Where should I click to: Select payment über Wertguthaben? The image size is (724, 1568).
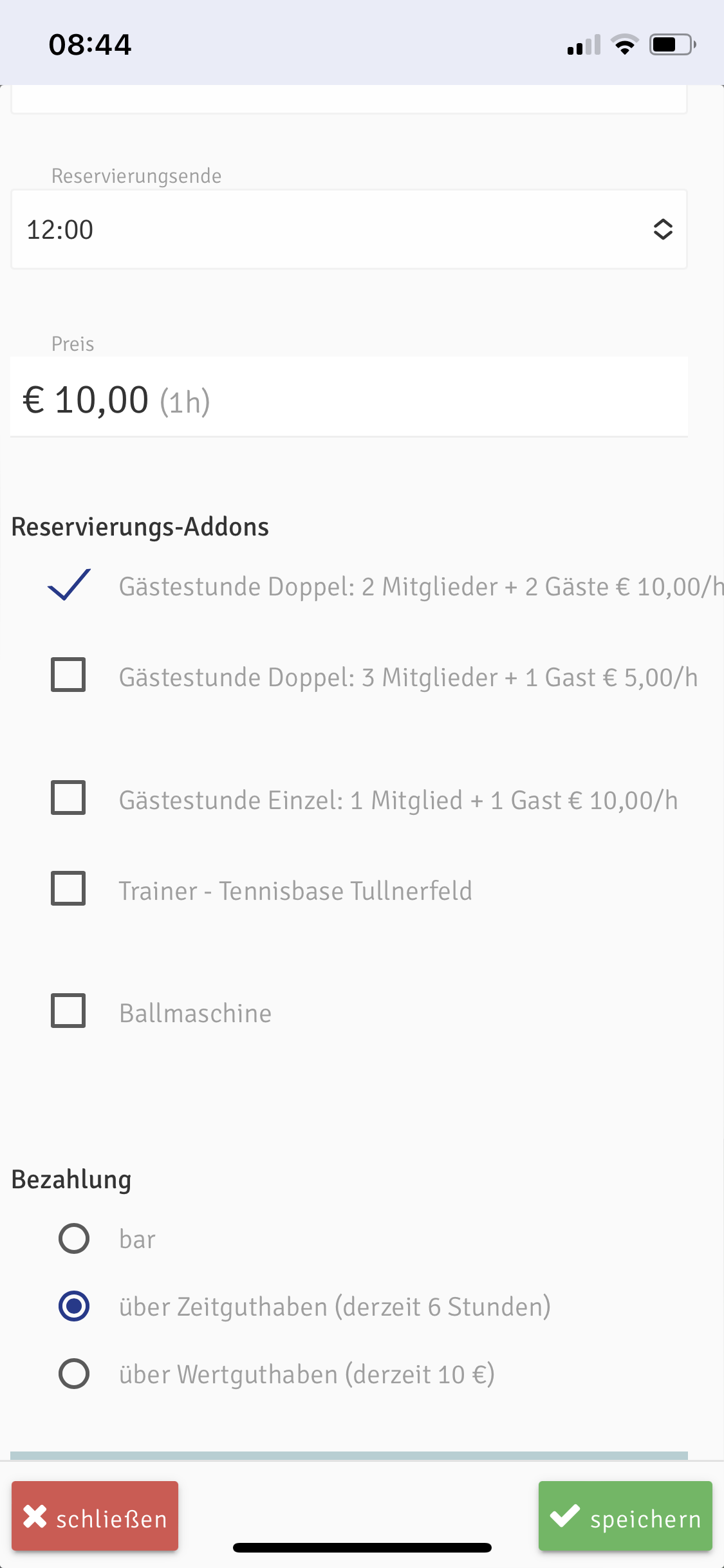[74, 1374]
